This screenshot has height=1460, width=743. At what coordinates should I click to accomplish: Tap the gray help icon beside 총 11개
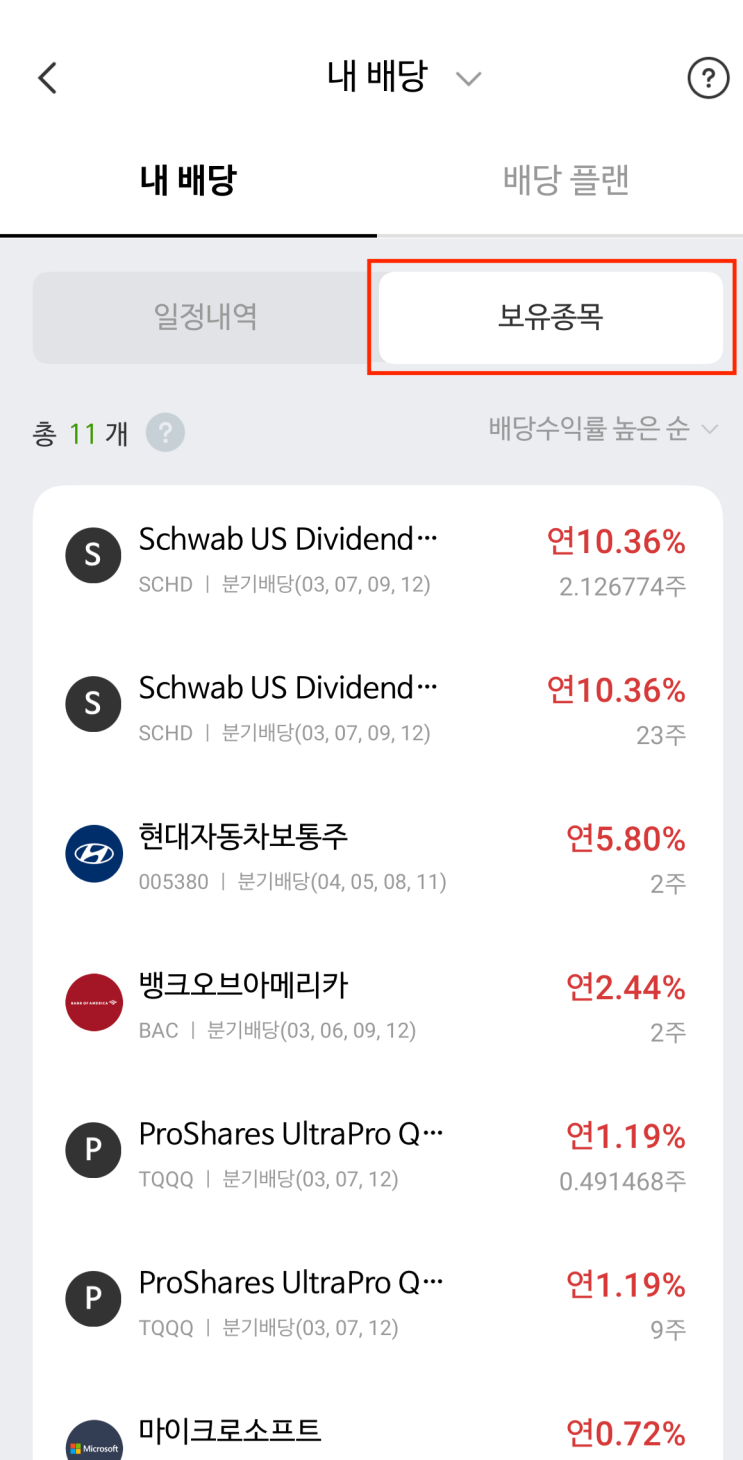point(165,434)
